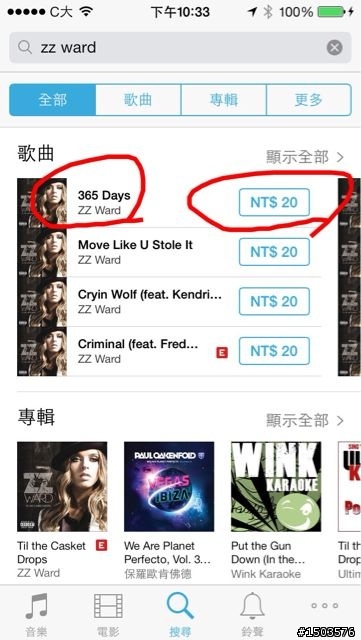
Task: Buy Move Like U Stole It for NT$ 20
Action: (274, 252)
